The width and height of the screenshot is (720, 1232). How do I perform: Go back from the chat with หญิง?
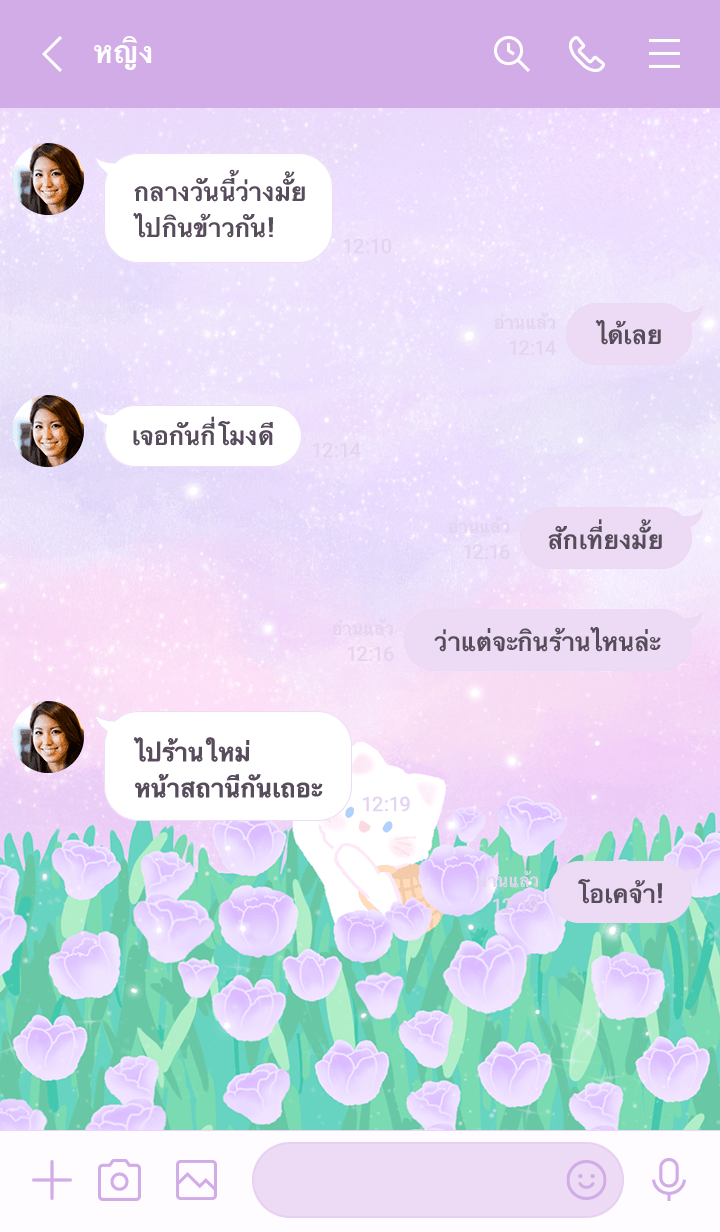[x=52, y=54]
